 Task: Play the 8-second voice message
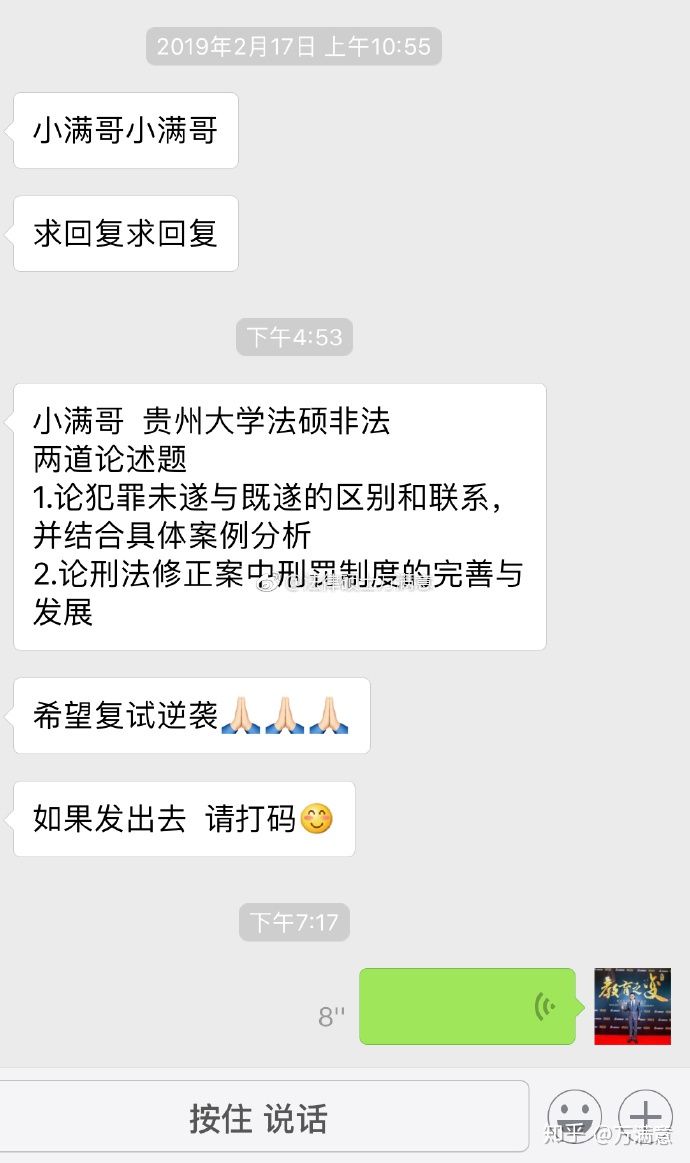(x=467, y=1006)
